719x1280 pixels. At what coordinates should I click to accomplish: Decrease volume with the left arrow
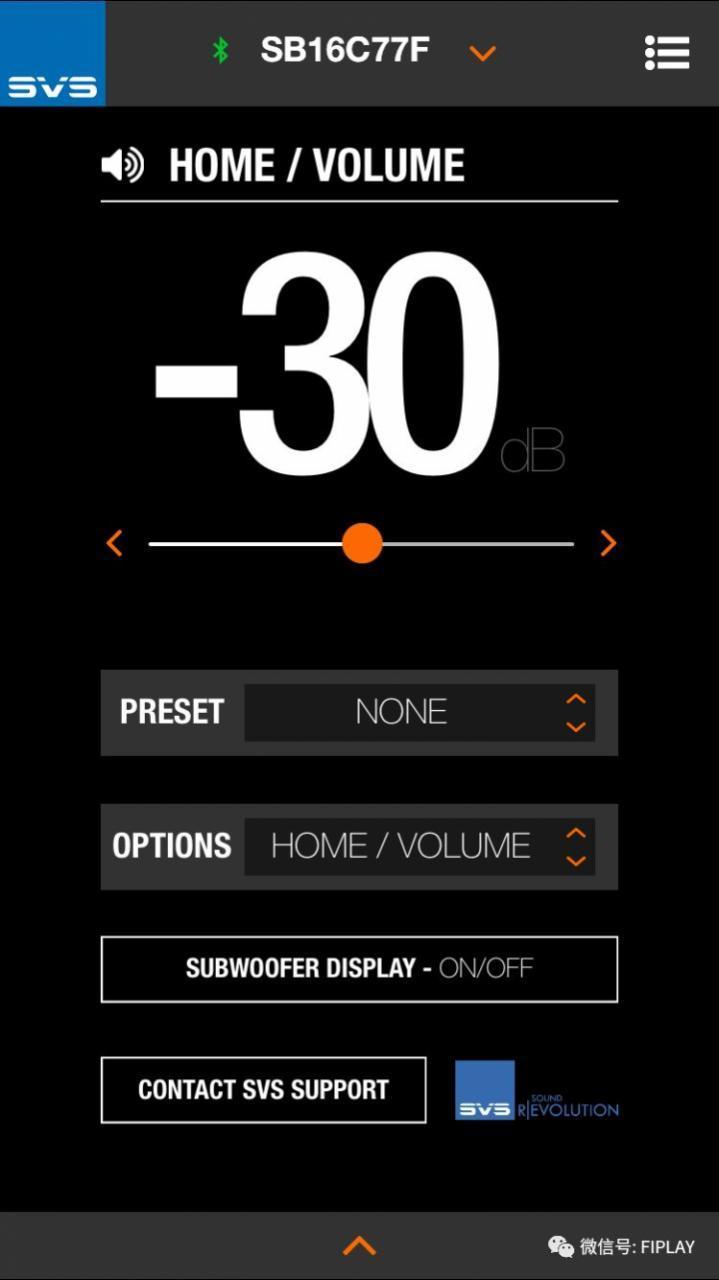(x=115, y=544)
